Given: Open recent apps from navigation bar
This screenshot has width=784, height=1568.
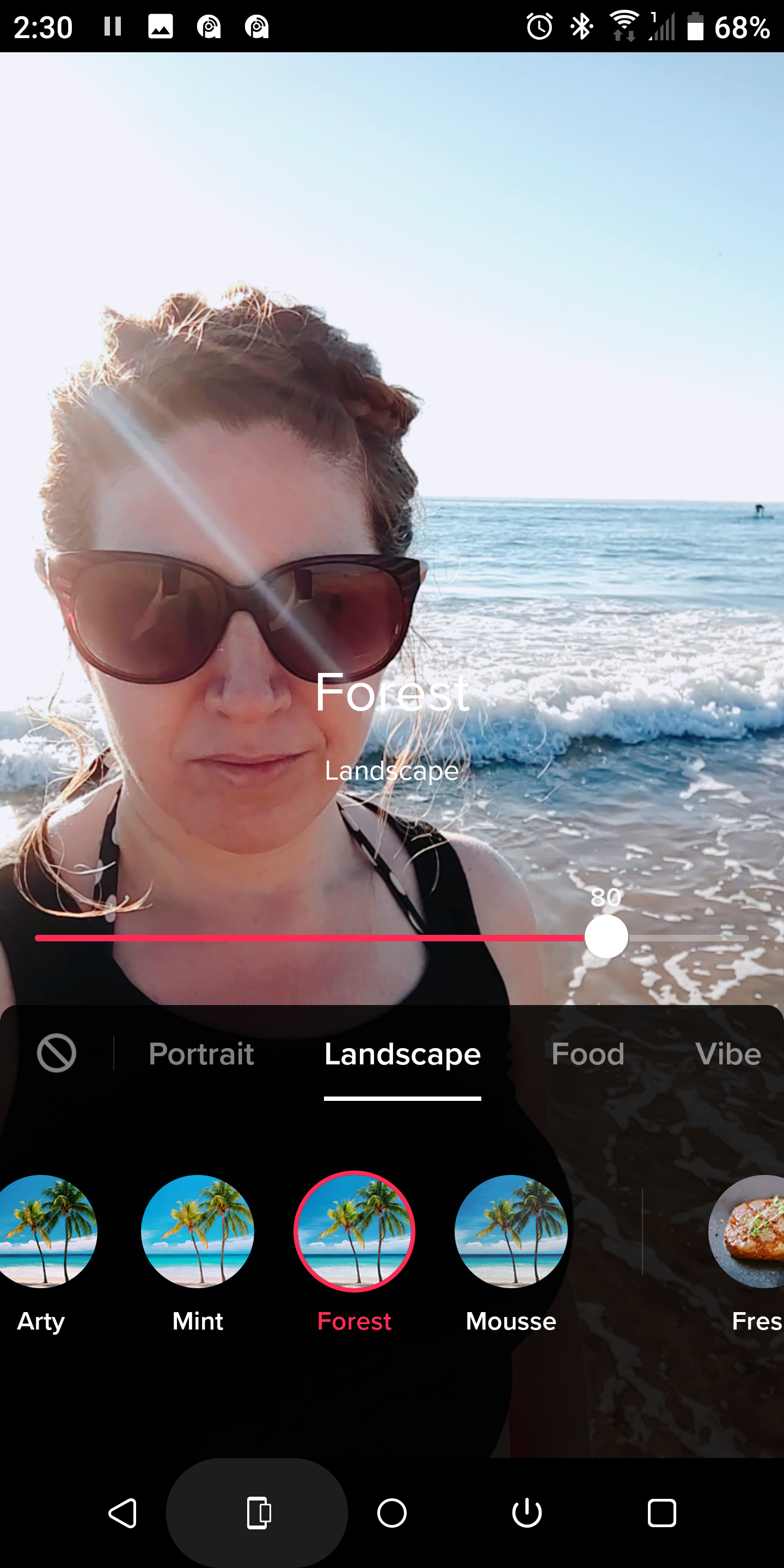Looking at the screenshot, I should pyautogui.click(x=661, y=1513).
